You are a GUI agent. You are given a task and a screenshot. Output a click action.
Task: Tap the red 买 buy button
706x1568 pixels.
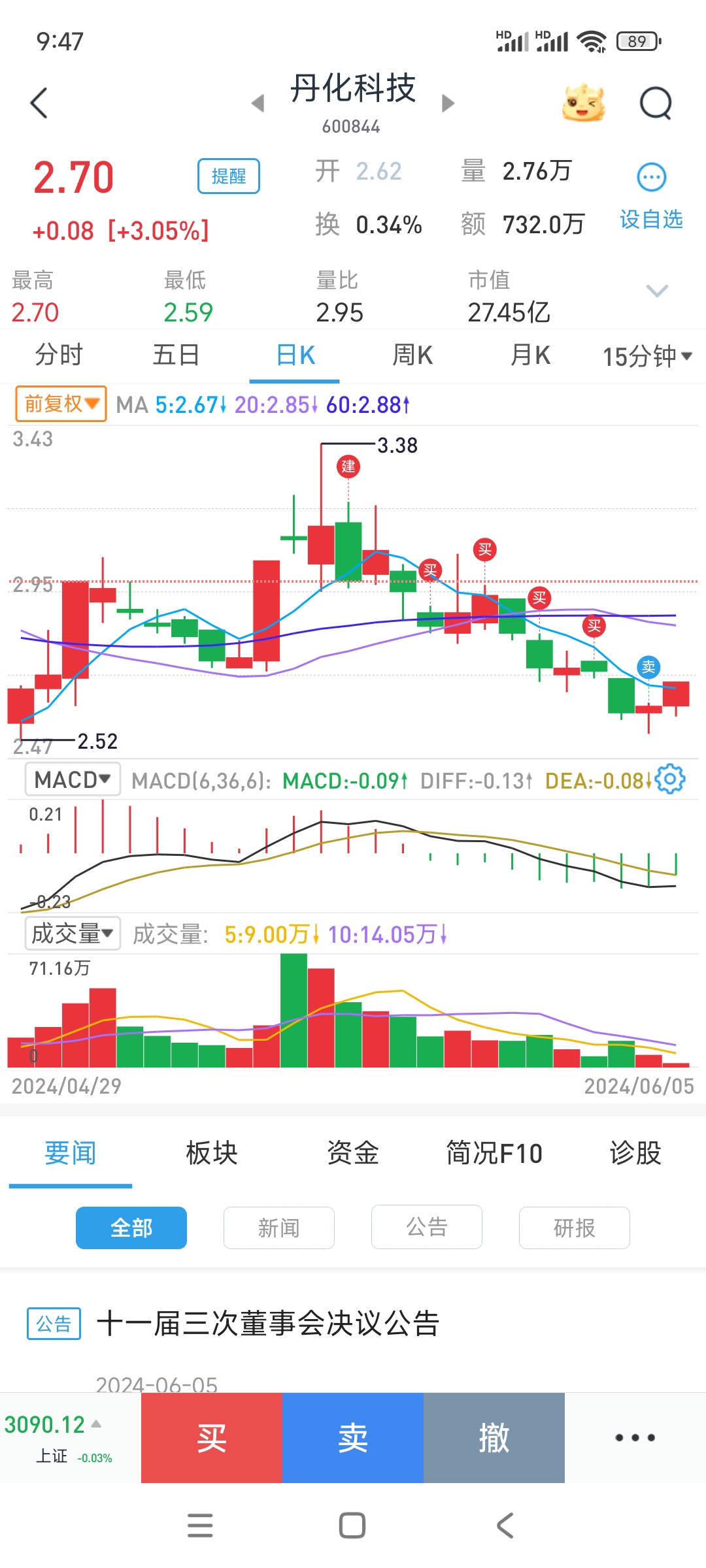(x=212, y=1438)
